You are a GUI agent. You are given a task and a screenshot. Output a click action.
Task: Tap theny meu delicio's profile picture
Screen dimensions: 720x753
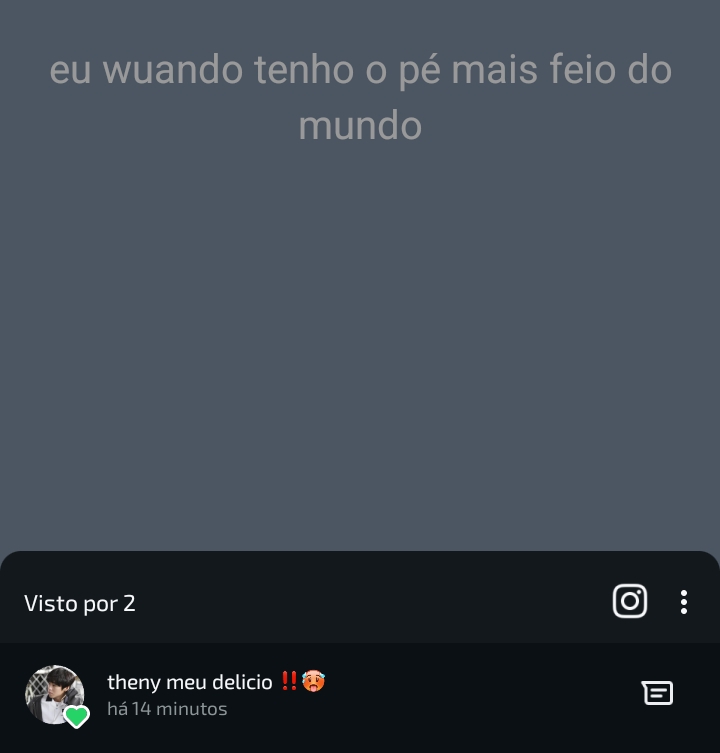coord(54,694)
